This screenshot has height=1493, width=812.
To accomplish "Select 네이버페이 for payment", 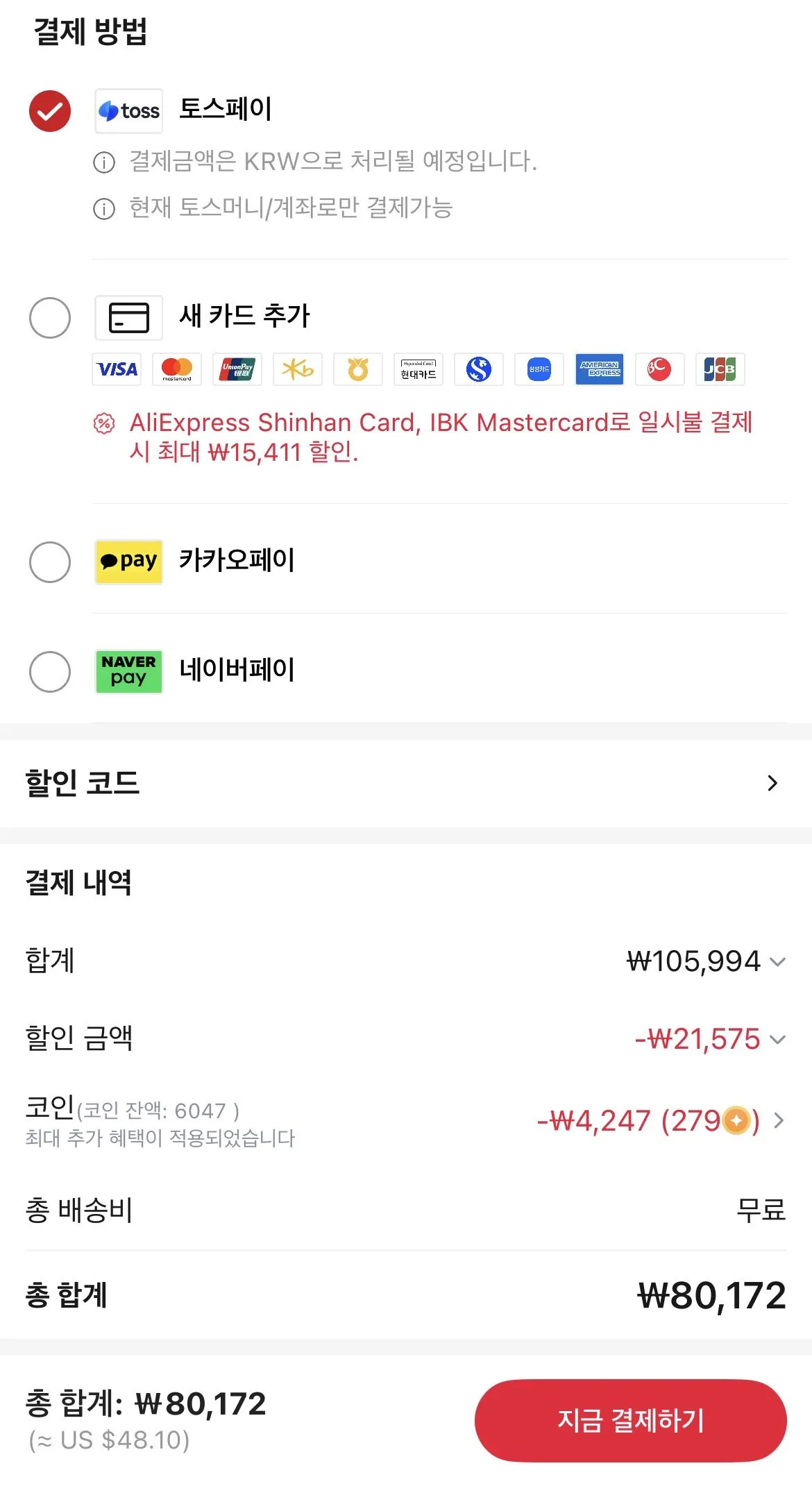I will [x=50, y=672].
